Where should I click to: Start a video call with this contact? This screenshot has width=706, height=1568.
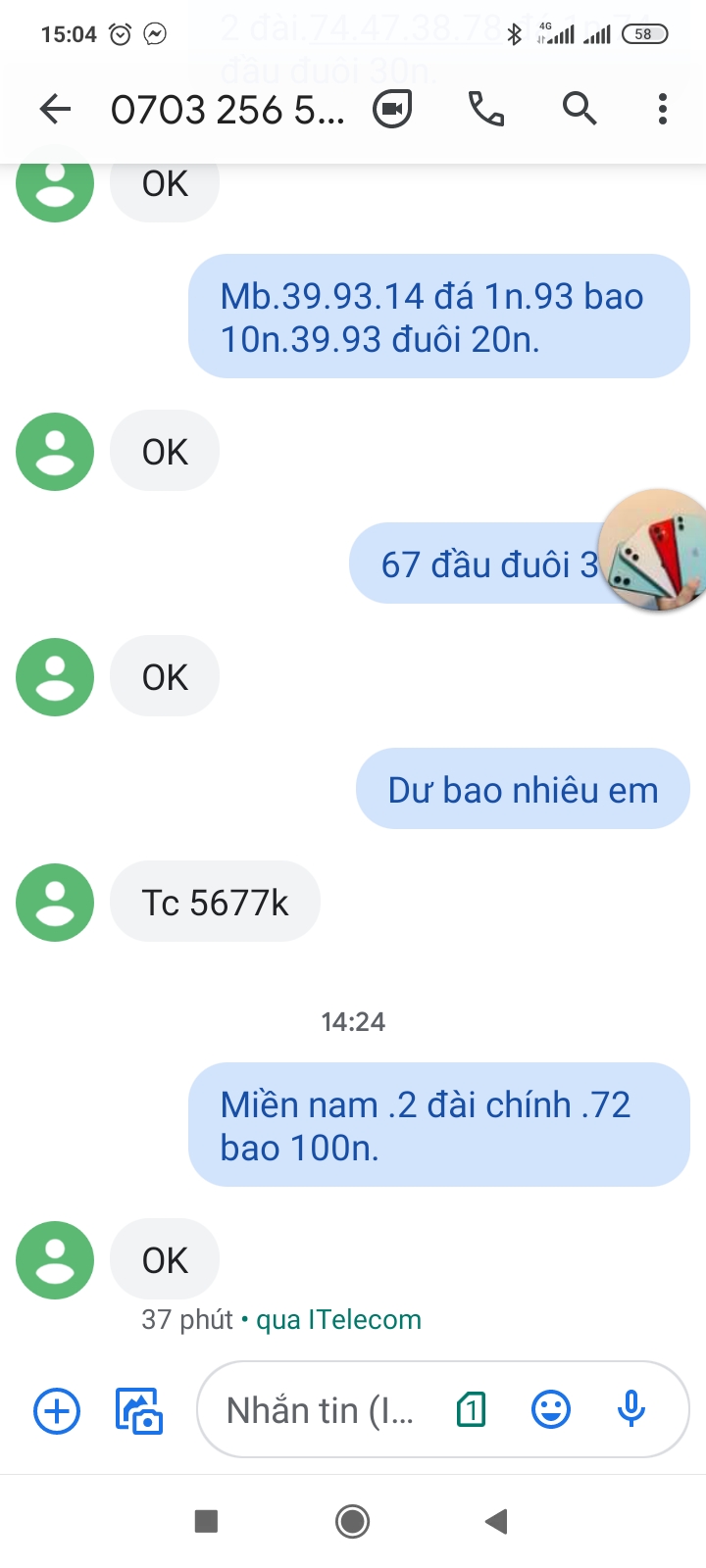pos(392,109)
